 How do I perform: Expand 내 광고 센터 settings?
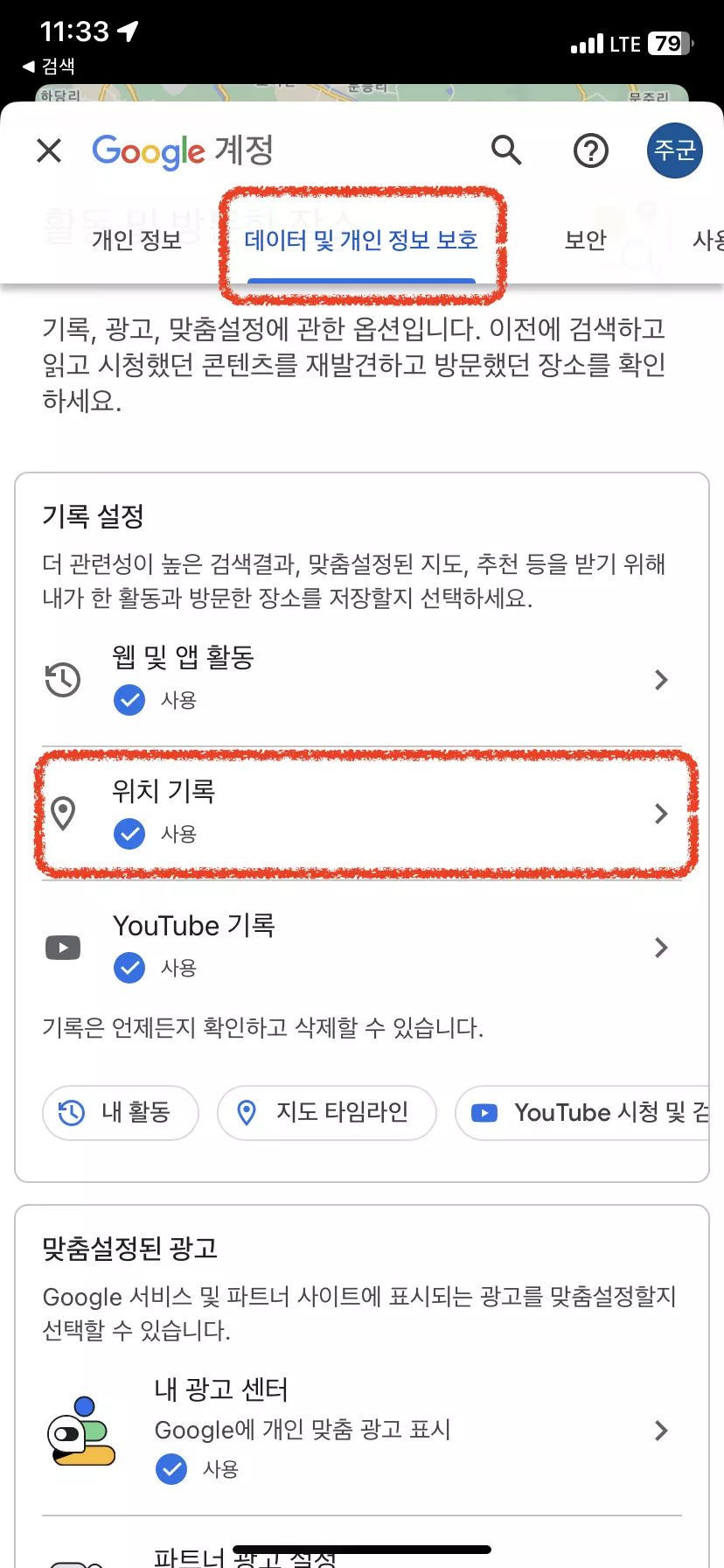pos(662,1431)
